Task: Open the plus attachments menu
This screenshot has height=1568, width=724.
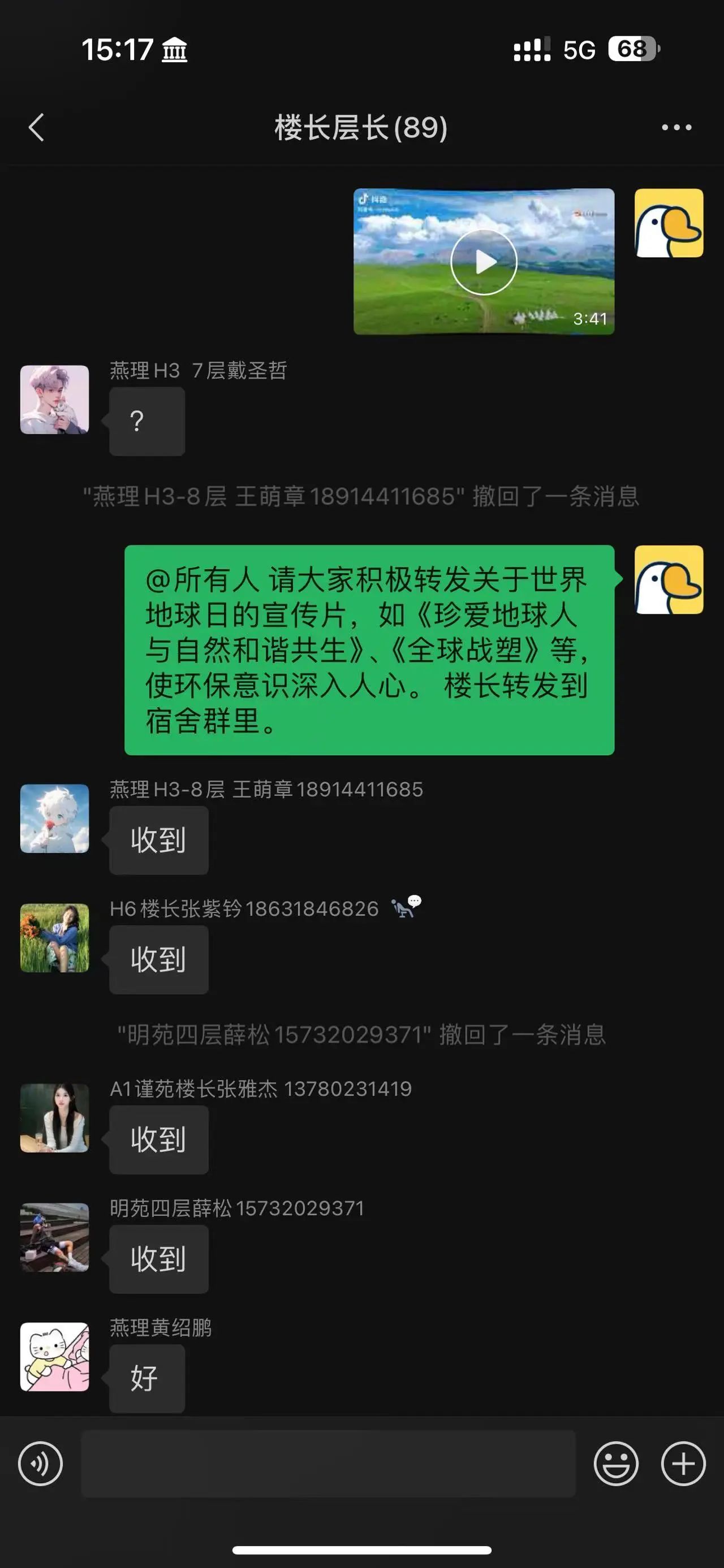Action: click(x=683, y=1463)
